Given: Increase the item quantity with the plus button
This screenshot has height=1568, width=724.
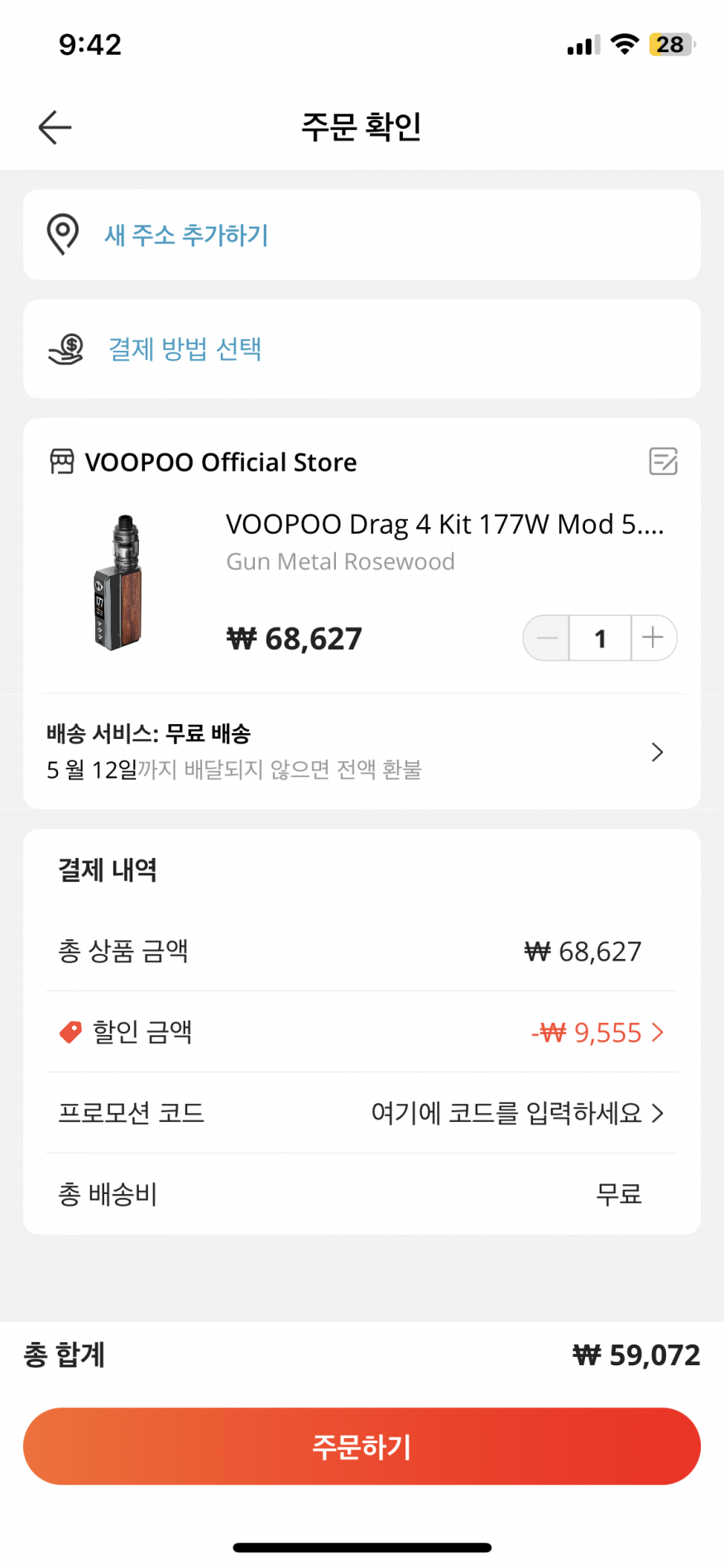Looking at the screenshot, I should [x=654, y=638].
